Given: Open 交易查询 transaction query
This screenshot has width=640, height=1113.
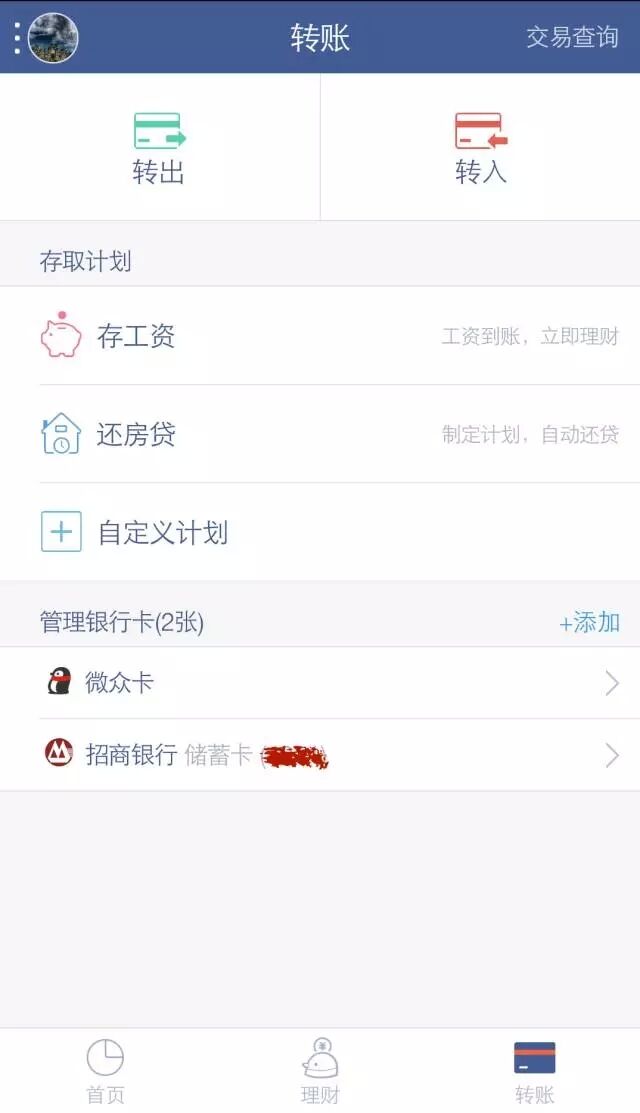Looking at the screenshot, I should click(x=572, y=38).
